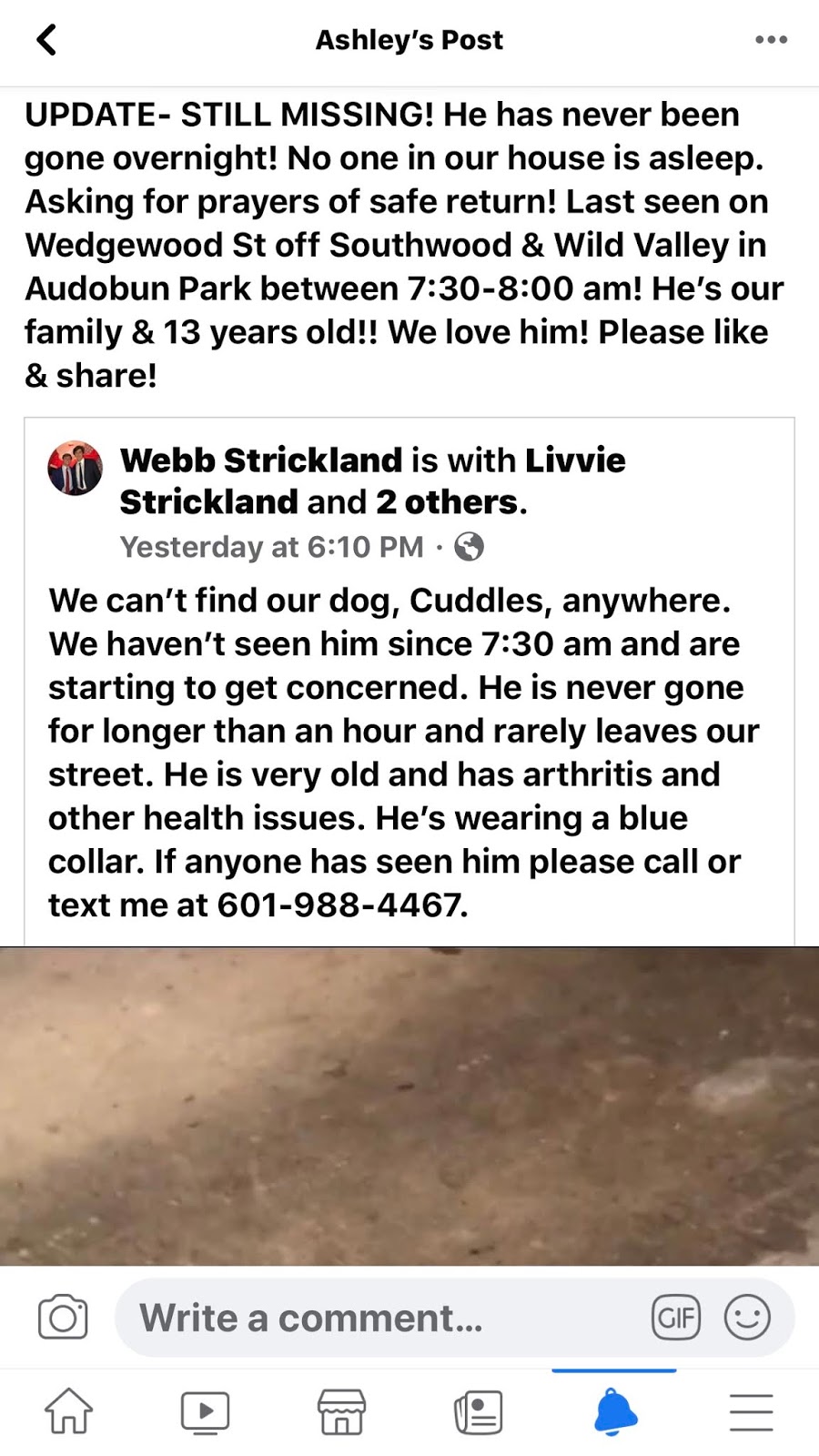
Task: Tap the camera icon to attach photo
Action: point(63,1318)
